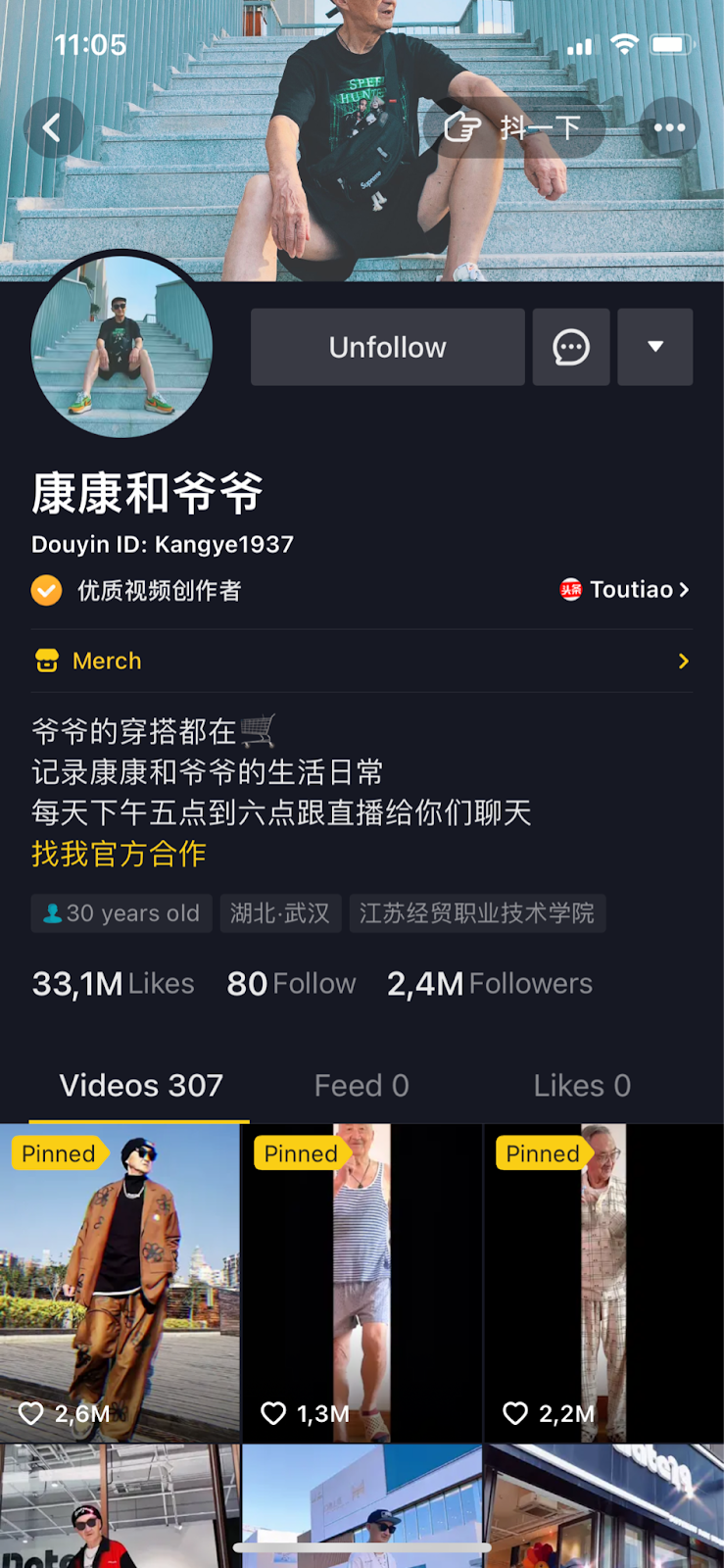Switch to the Feed 0 tab
This screenshot has width=724, height=1568.
click(x=362, y=1086)
